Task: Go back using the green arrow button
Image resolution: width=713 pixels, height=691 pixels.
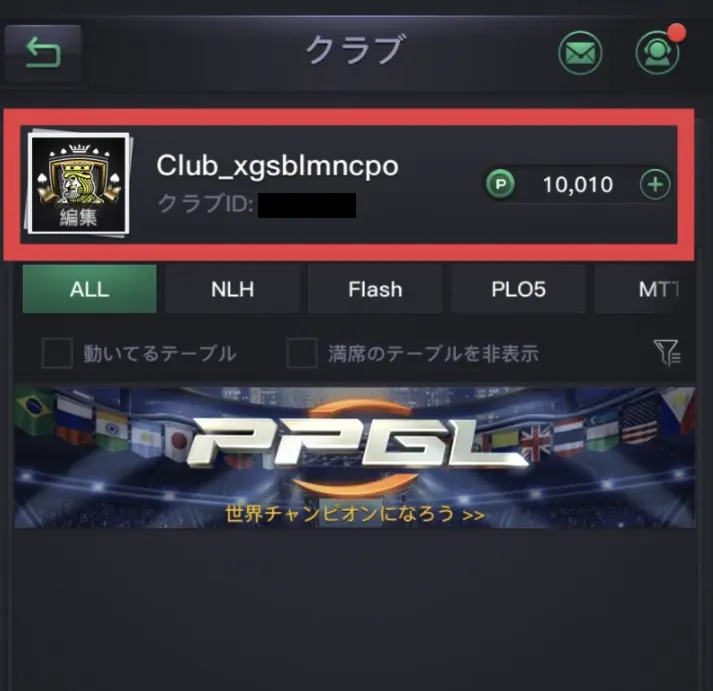Action: [x=43, y=52]
